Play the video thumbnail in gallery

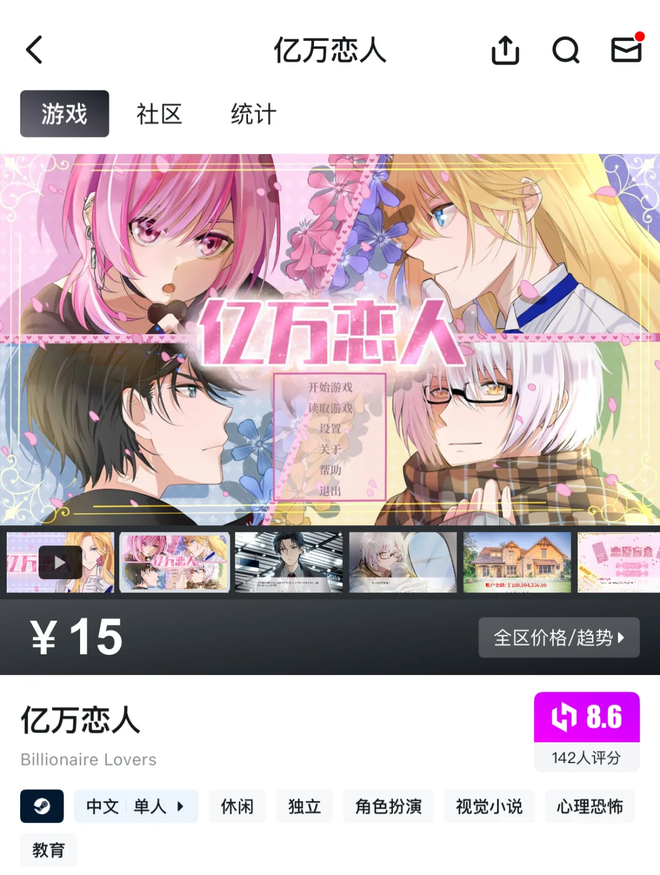[60, 562]
